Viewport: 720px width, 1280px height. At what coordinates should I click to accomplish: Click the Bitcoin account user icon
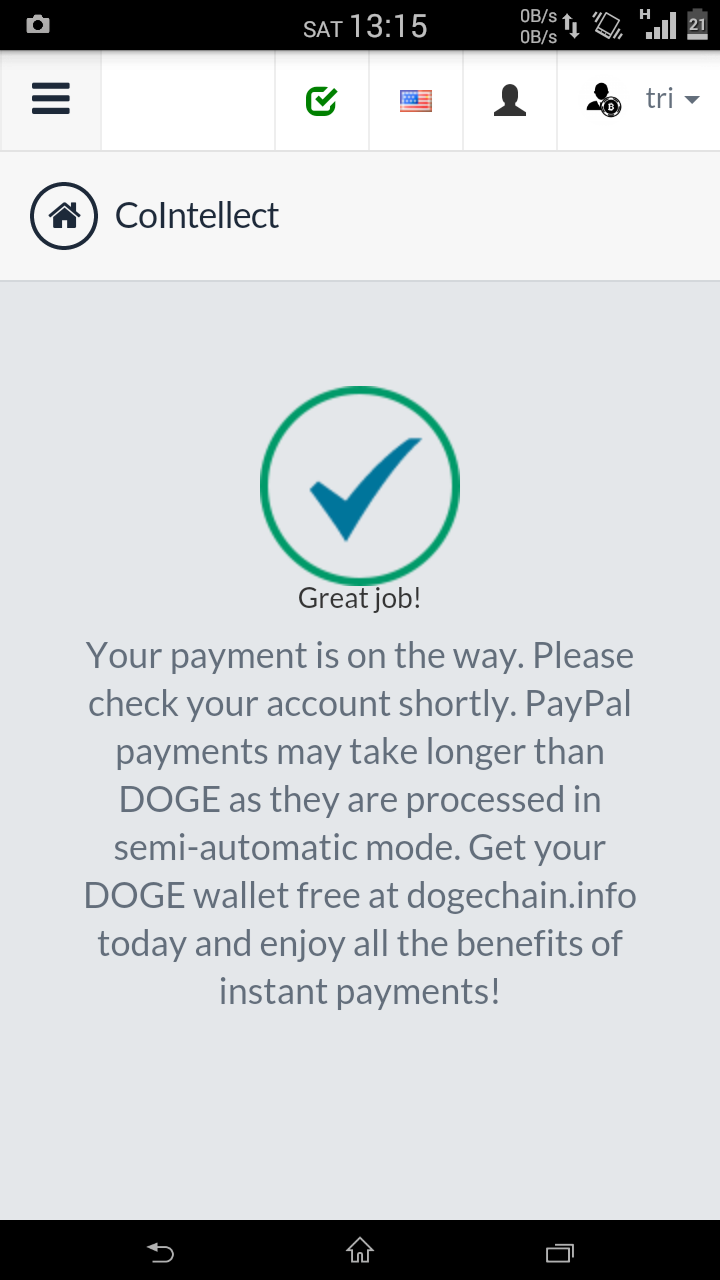[601, 98]
